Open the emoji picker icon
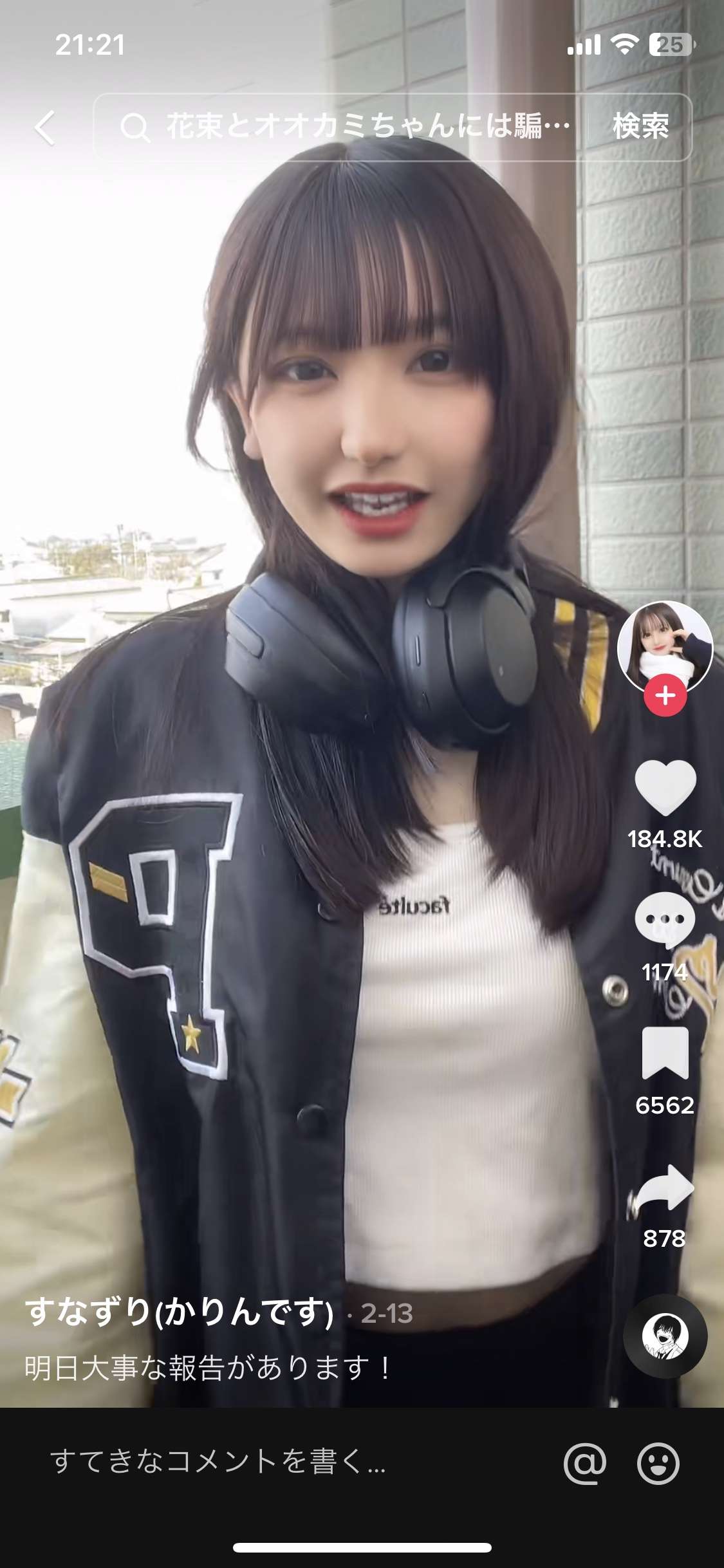This screenshot has height=1568, width=724. [x=658, y=1463]
